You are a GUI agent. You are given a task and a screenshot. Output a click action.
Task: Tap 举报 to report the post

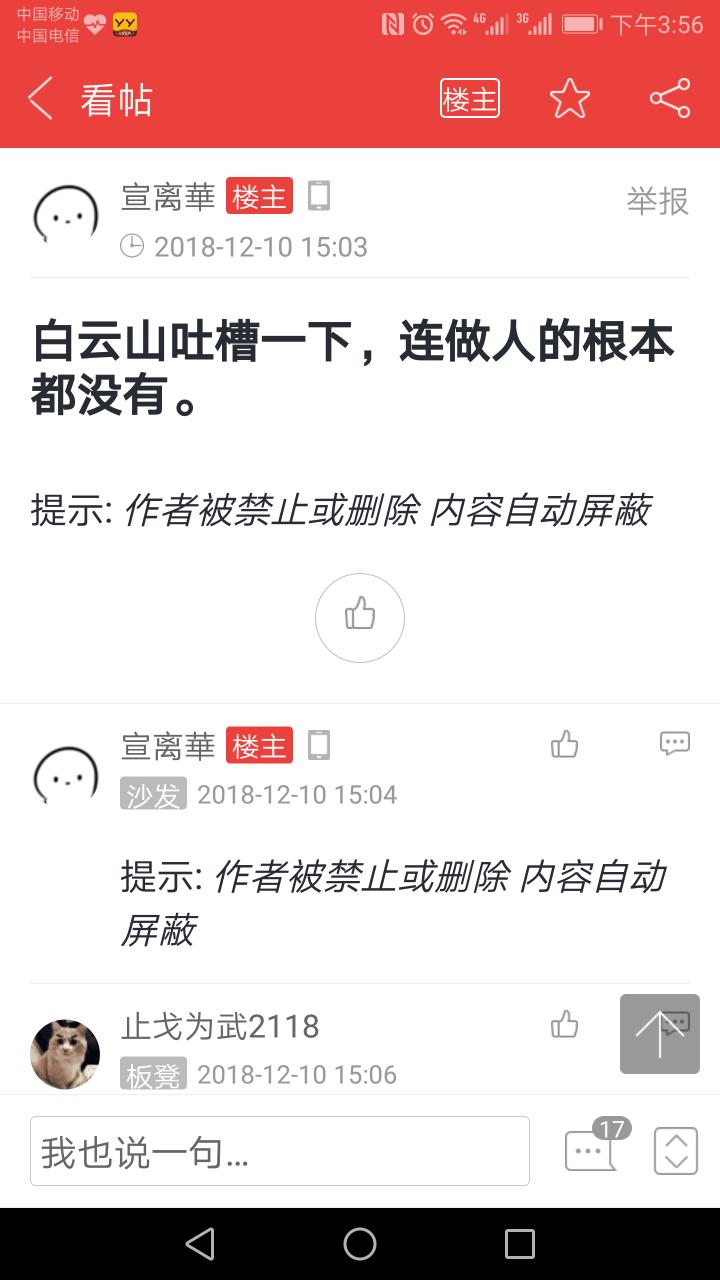pos(657,201)
